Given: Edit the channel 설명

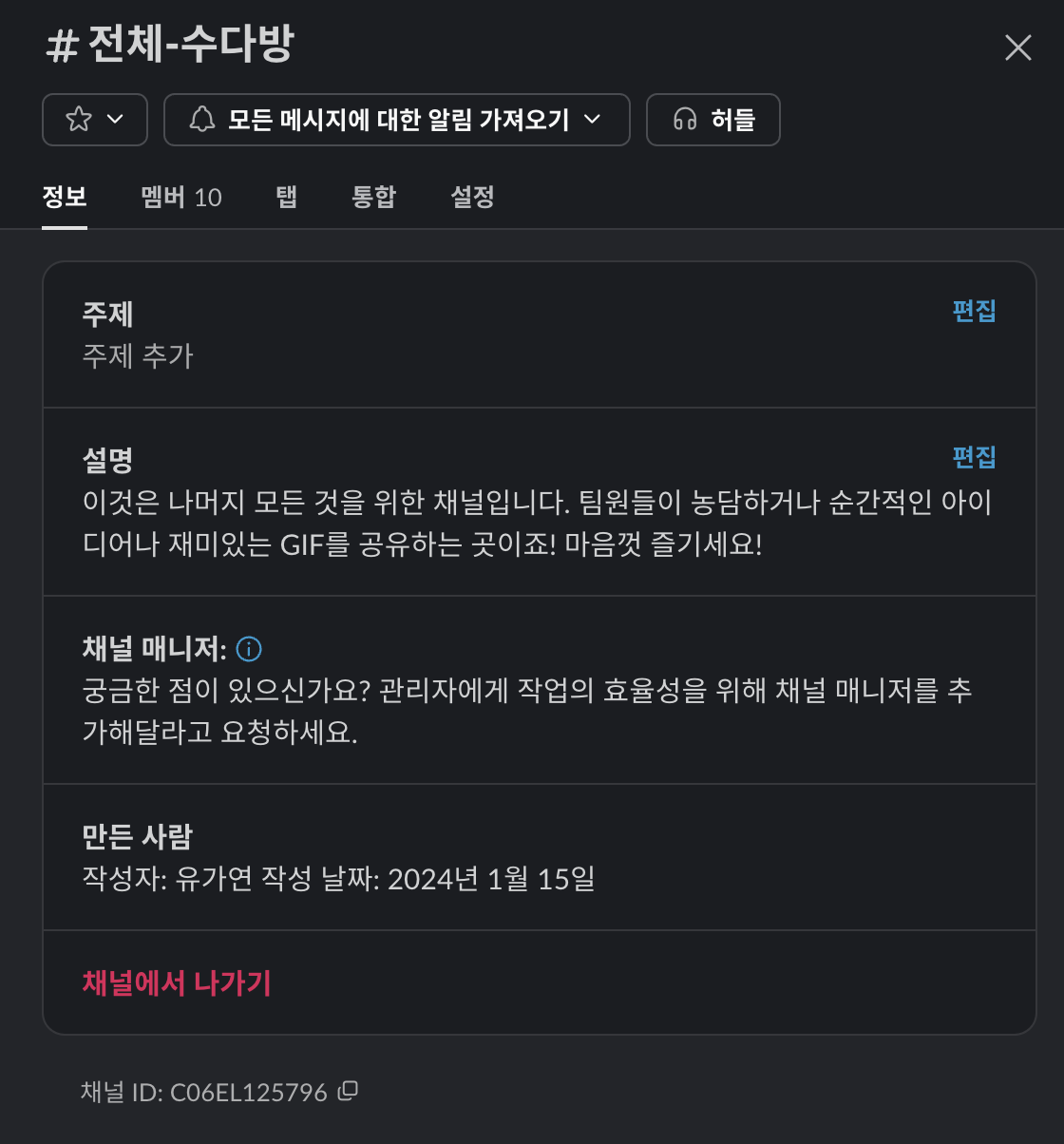Looking at the screenshot, I should 974,457.
